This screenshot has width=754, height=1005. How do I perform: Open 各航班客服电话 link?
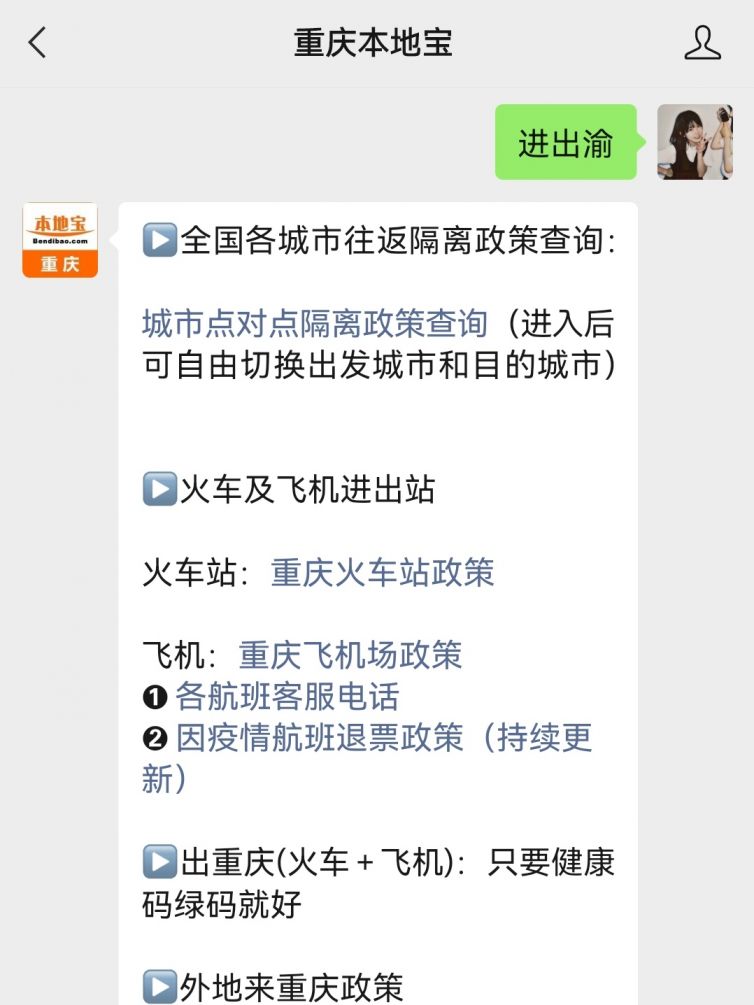pos(287,696)
